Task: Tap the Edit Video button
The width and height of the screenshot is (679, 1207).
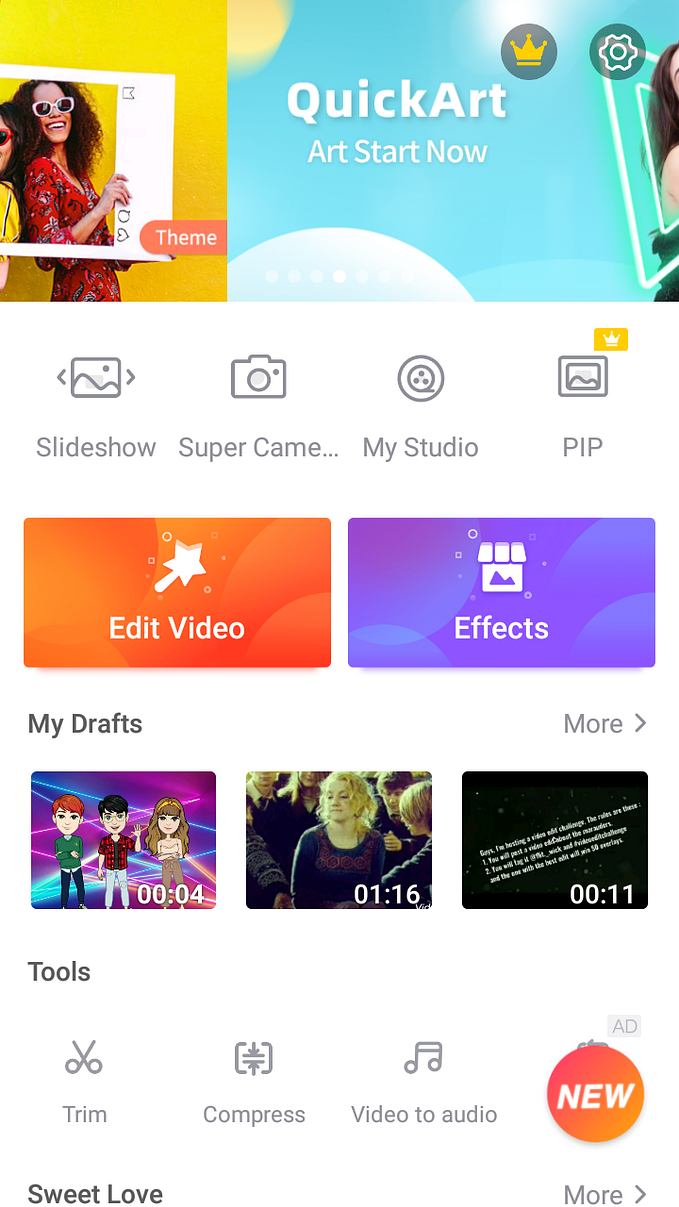Action: [x=177, y=592]
